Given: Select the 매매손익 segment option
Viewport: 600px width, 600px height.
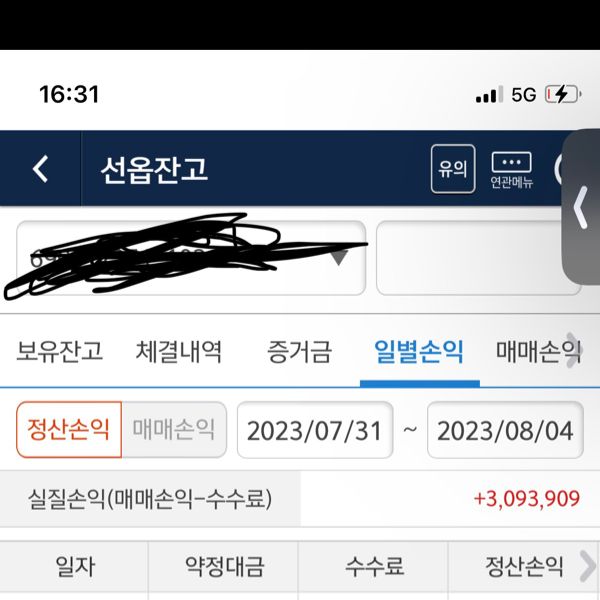Looking at the screenshot, I should tap(174, 430).
